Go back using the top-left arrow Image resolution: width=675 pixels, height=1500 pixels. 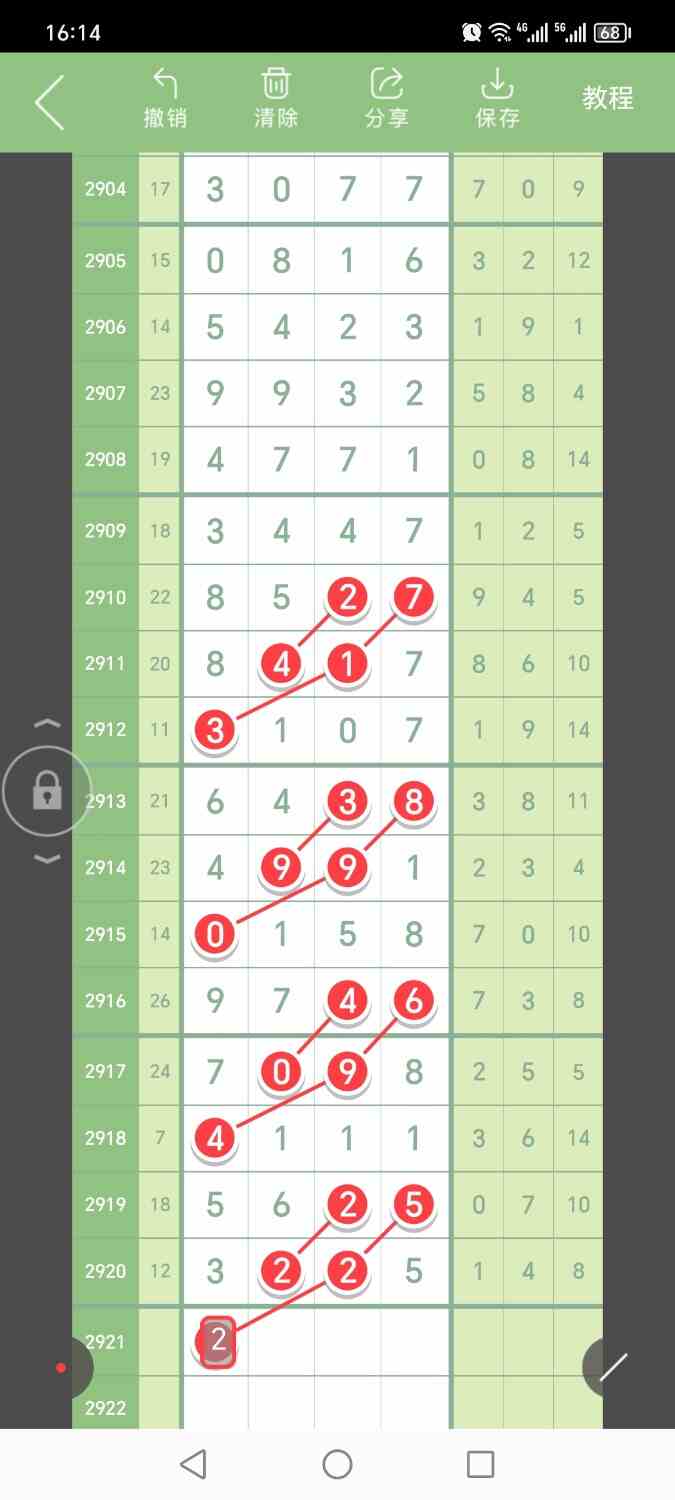49,102
